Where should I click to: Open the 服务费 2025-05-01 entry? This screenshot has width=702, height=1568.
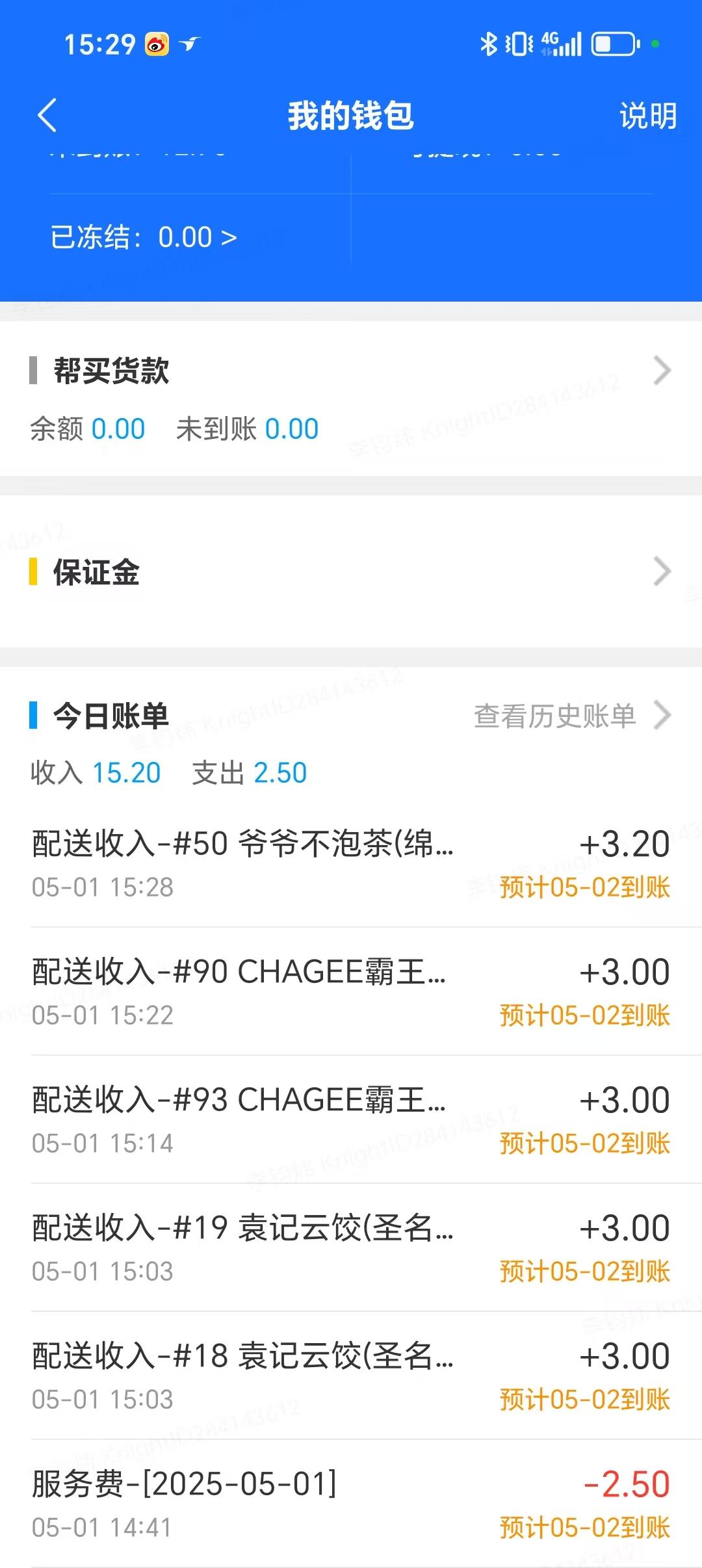[x=351, y=1504]
